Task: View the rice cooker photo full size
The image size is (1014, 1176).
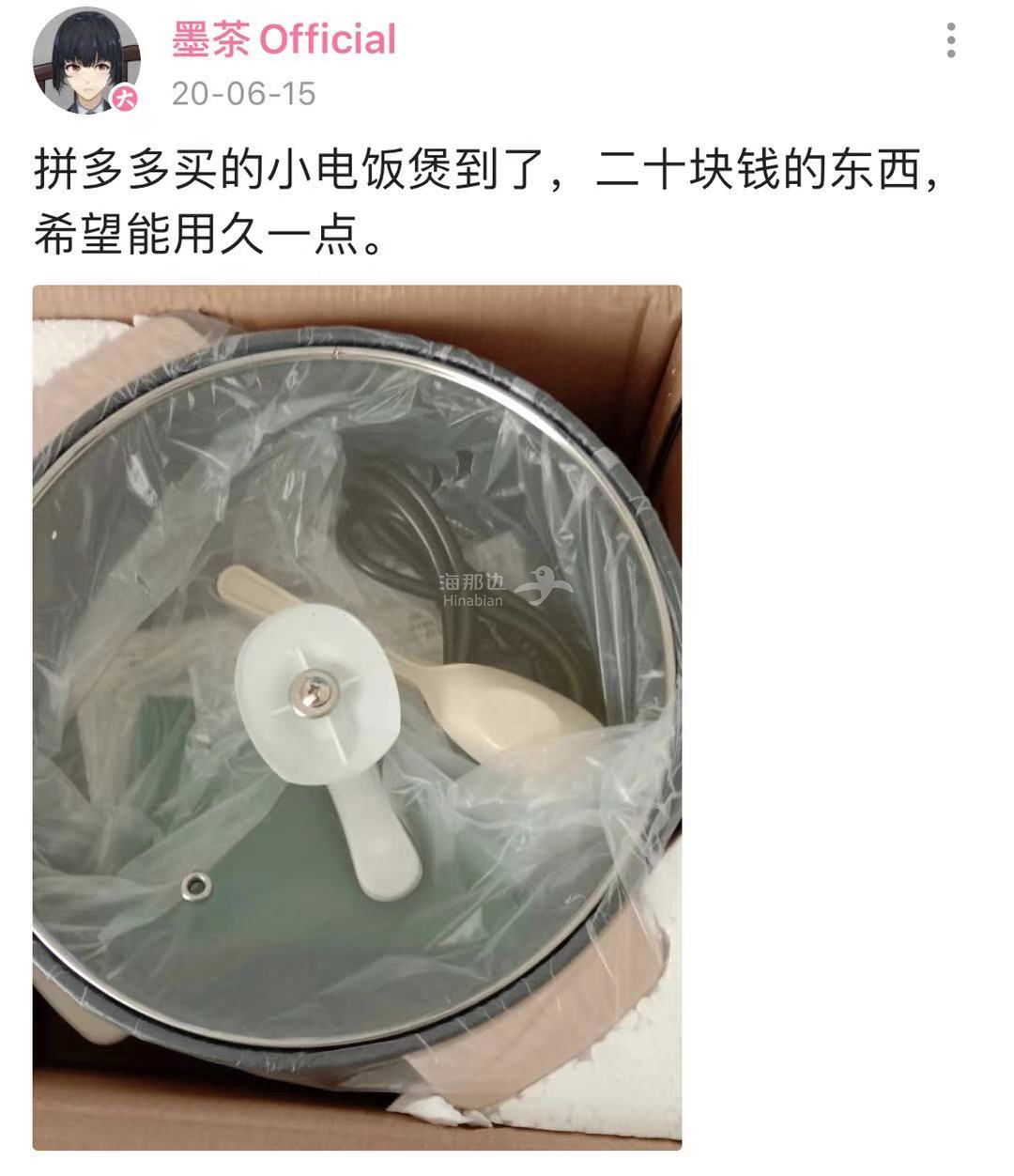Action: pyautogui.click(x=357, y=717)
